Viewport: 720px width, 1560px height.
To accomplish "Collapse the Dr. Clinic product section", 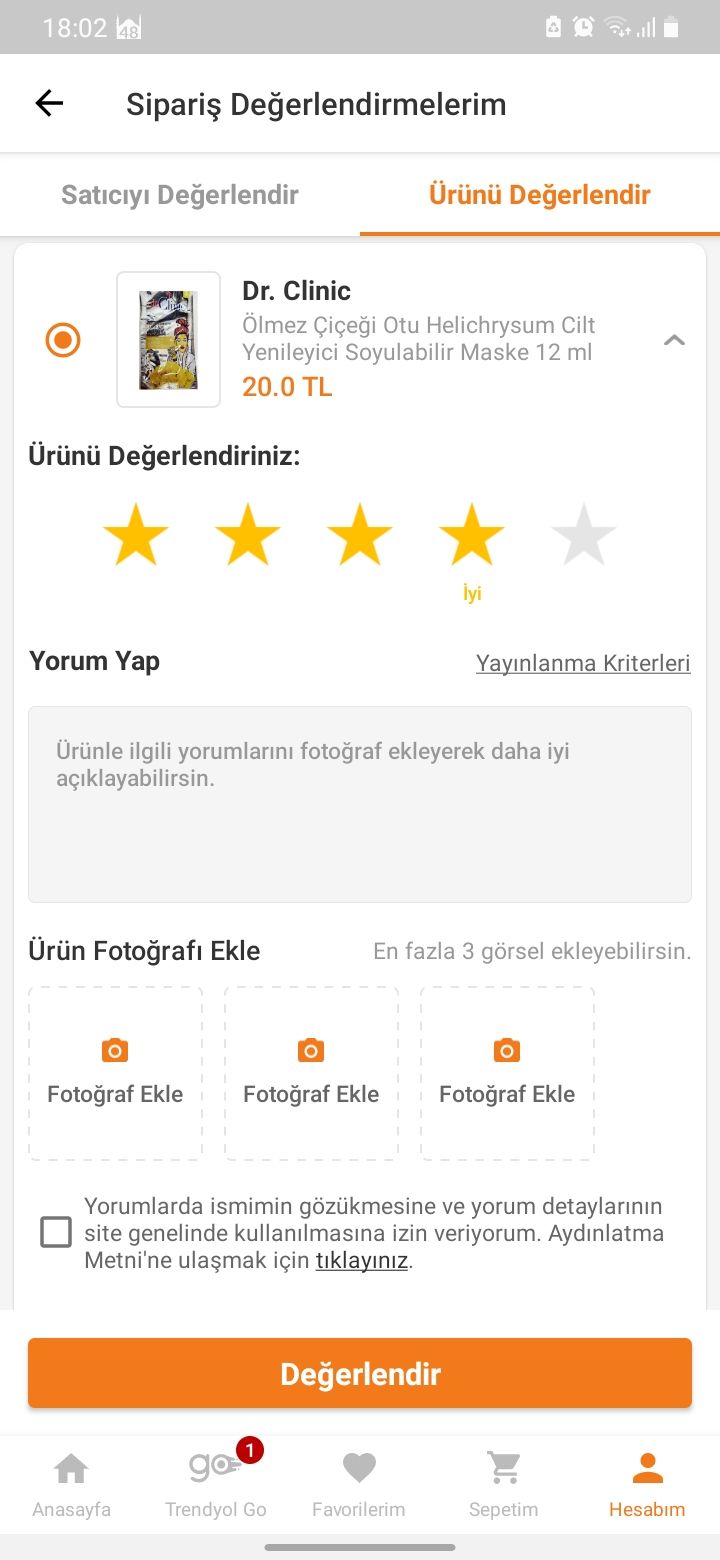I will [675, 340].
